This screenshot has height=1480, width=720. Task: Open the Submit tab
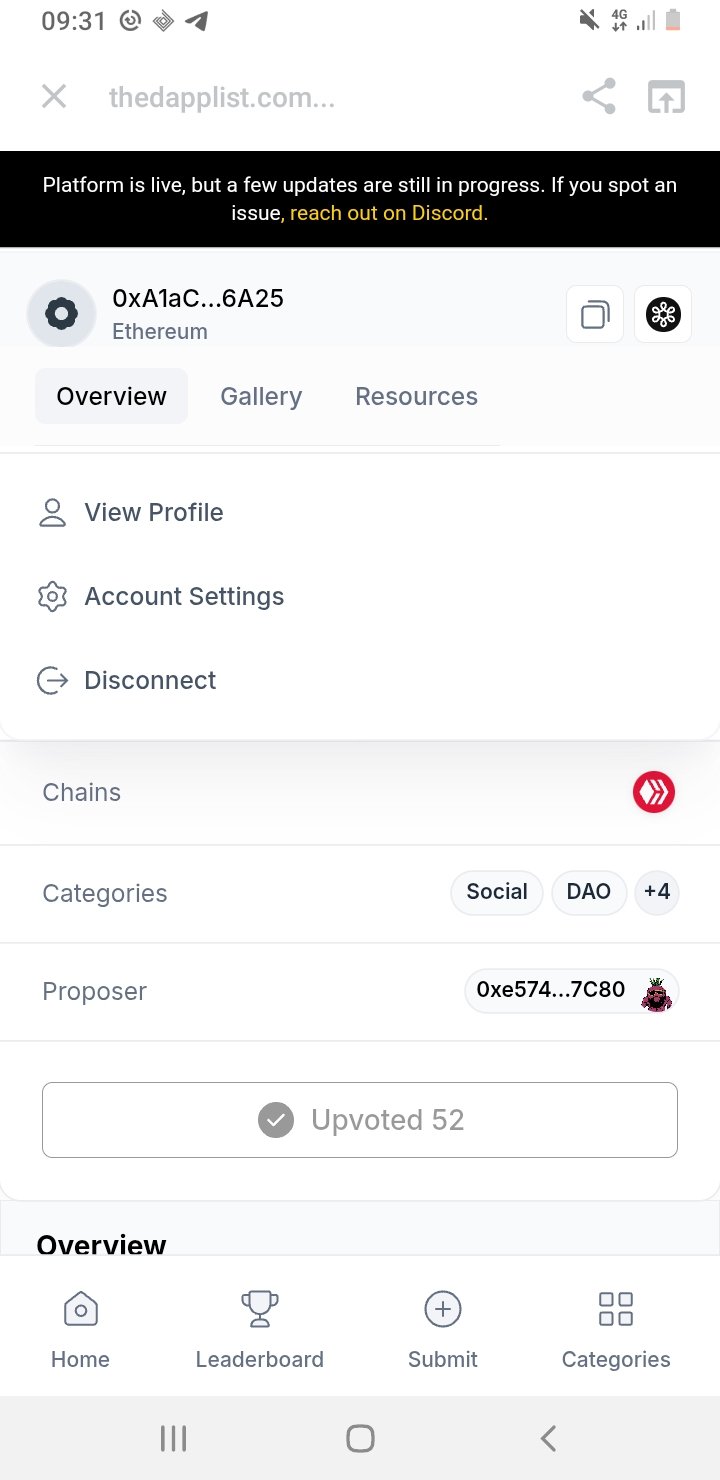pos(443,1330)
